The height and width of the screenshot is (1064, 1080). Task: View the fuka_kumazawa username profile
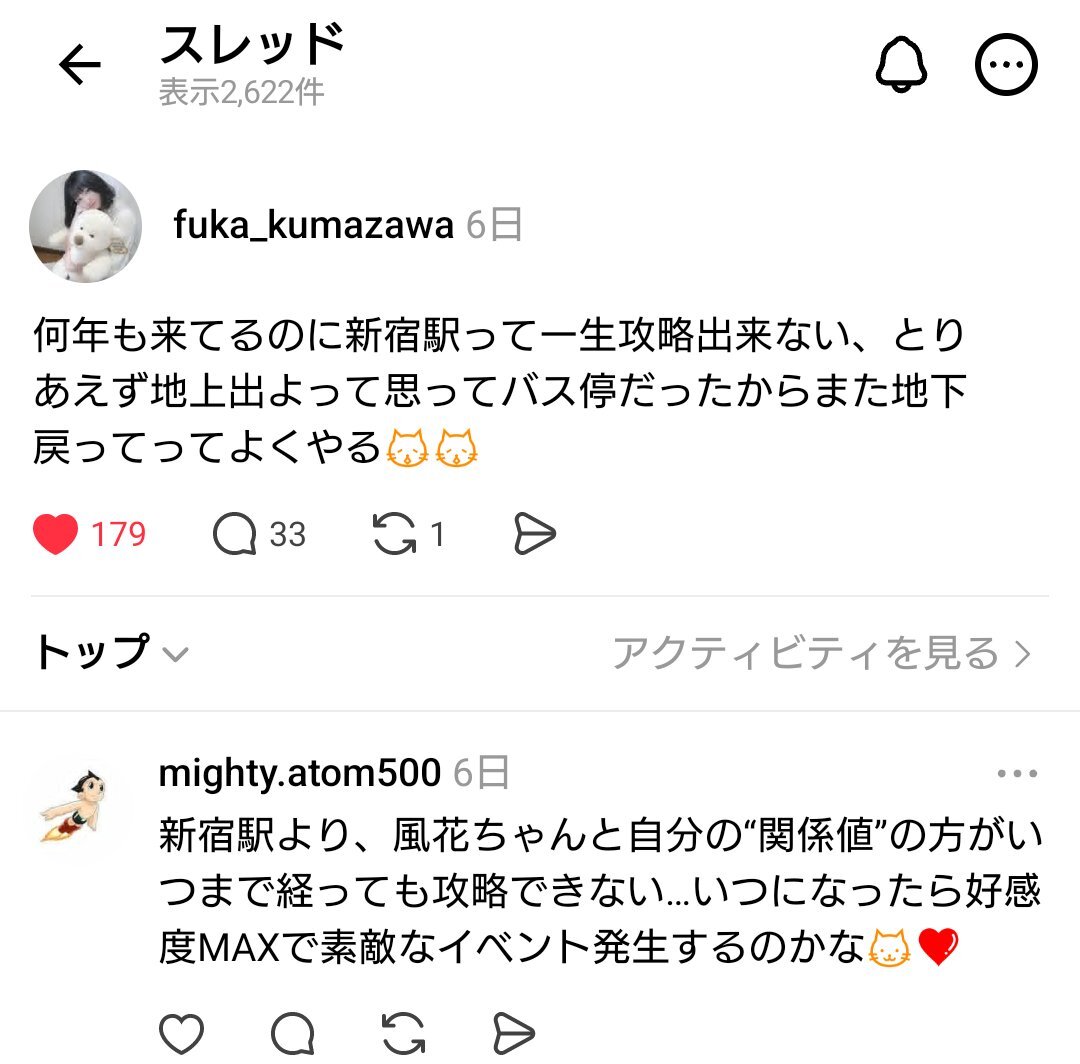tap(313, 226)
